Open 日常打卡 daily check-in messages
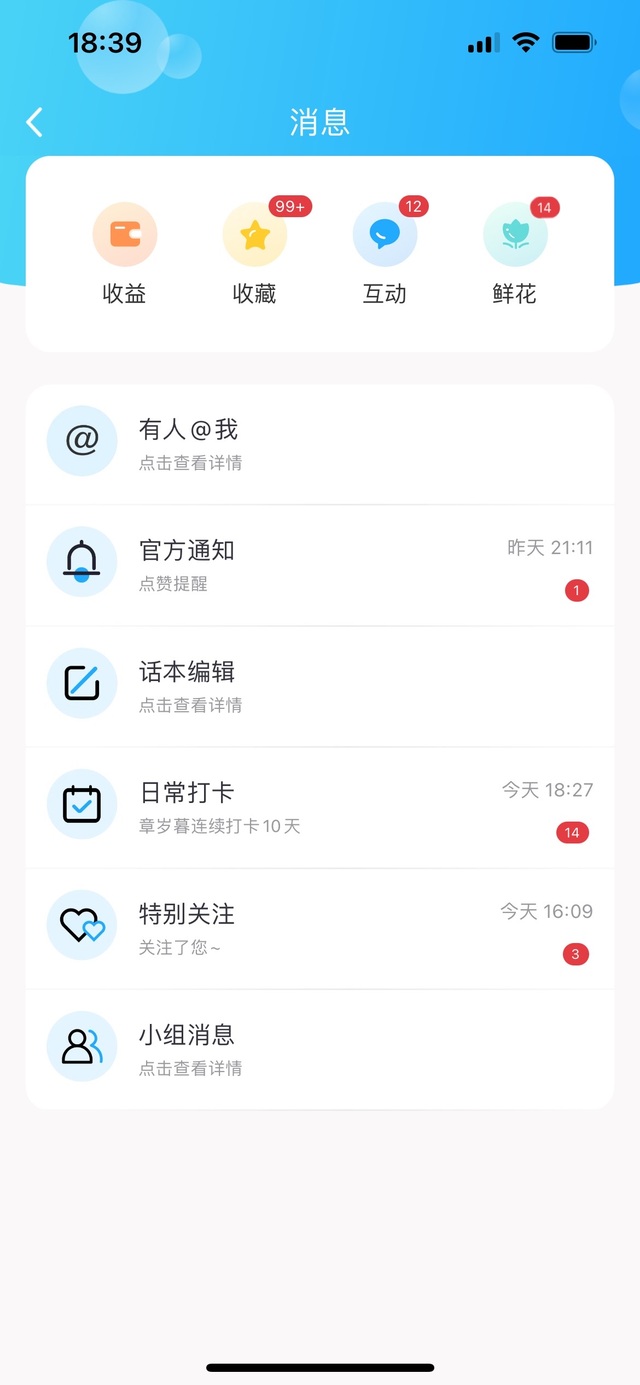640x1385 pixels. point(320,807)
